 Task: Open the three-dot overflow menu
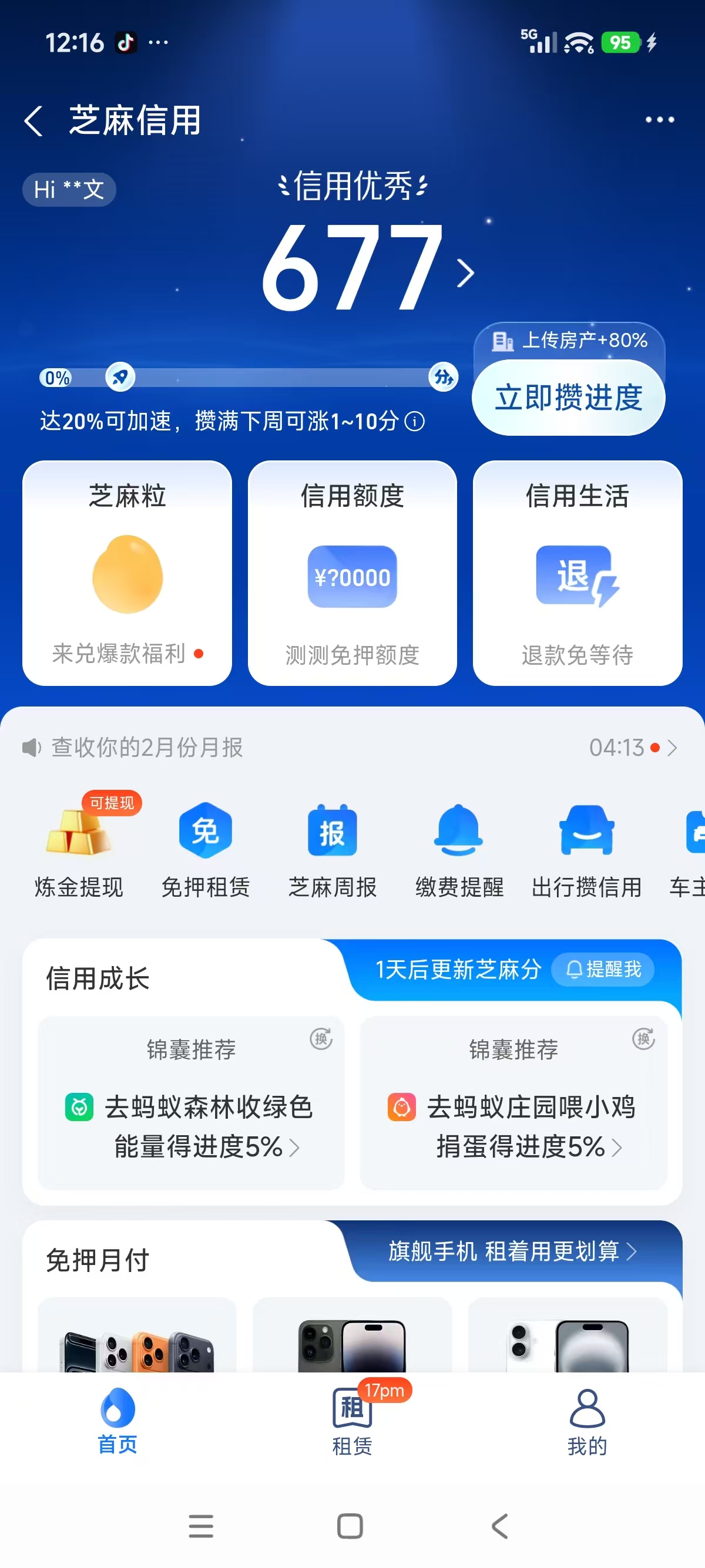(659, 120)
